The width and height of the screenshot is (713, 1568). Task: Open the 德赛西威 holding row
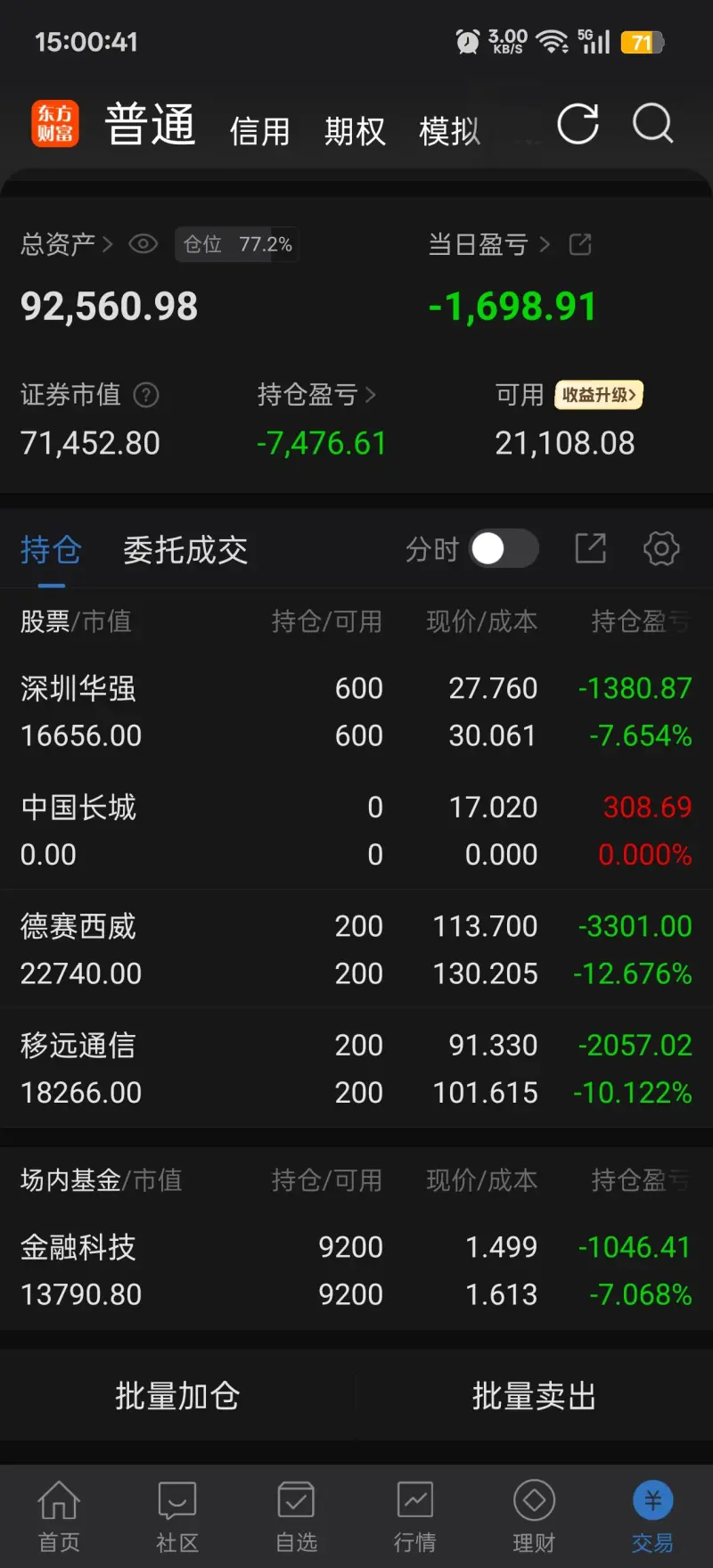coord(356,949)
